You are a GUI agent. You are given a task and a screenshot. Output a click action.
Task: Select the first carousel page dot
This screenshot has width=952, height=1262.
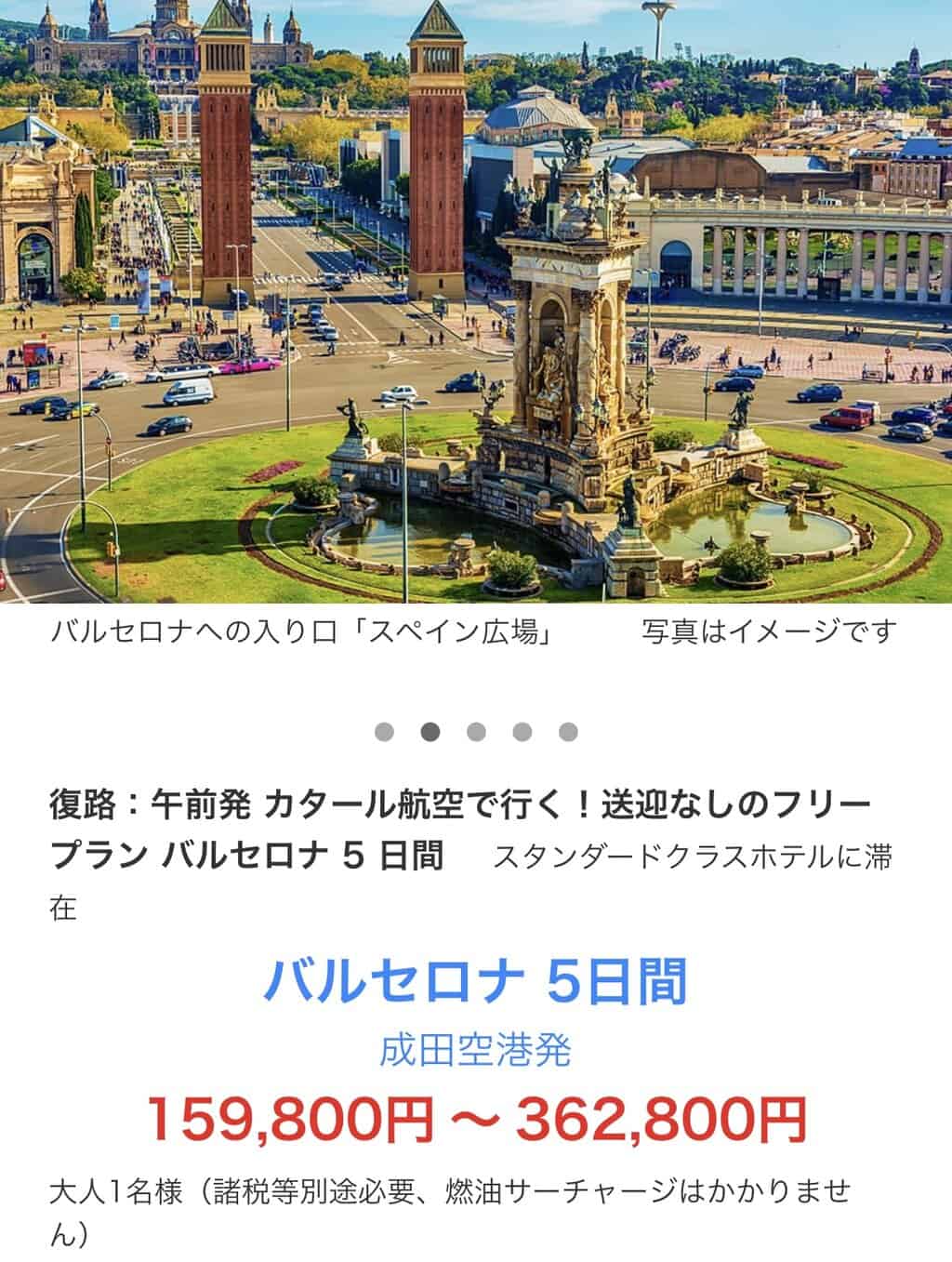point(384,732)
